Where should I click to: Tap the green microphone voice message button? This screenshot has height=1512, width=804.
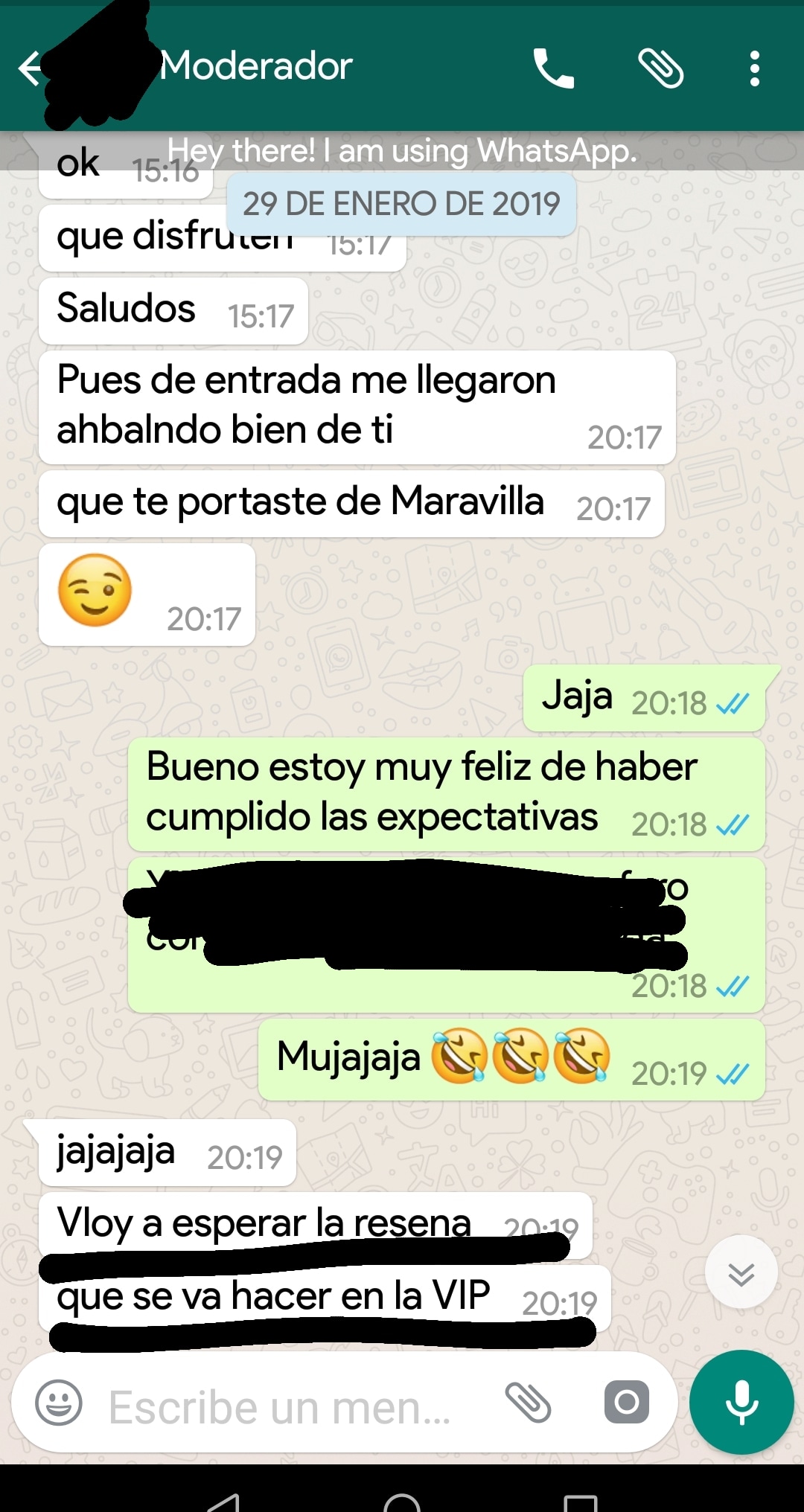tap(741, 1403)
